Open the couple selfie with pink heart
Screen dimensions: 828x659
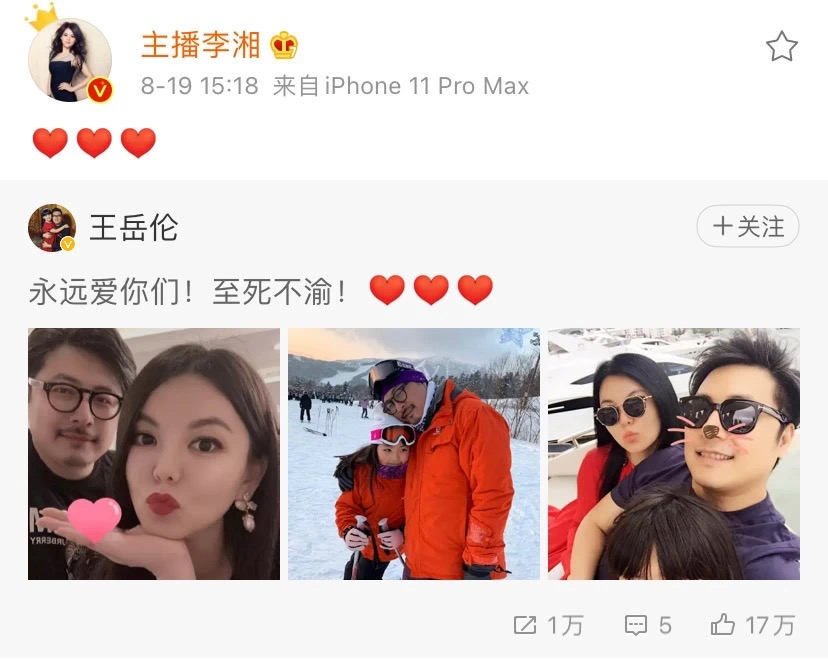point(154,453)
